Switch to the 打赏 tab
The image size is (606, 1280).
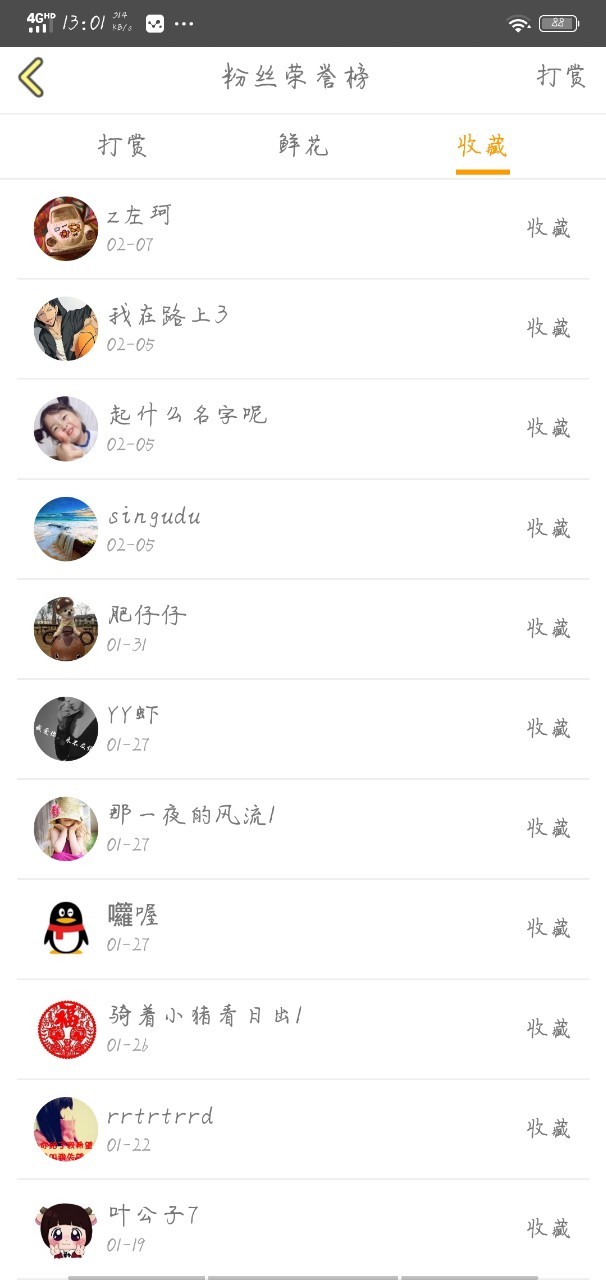pyautogui.click(x=123, y=146)
